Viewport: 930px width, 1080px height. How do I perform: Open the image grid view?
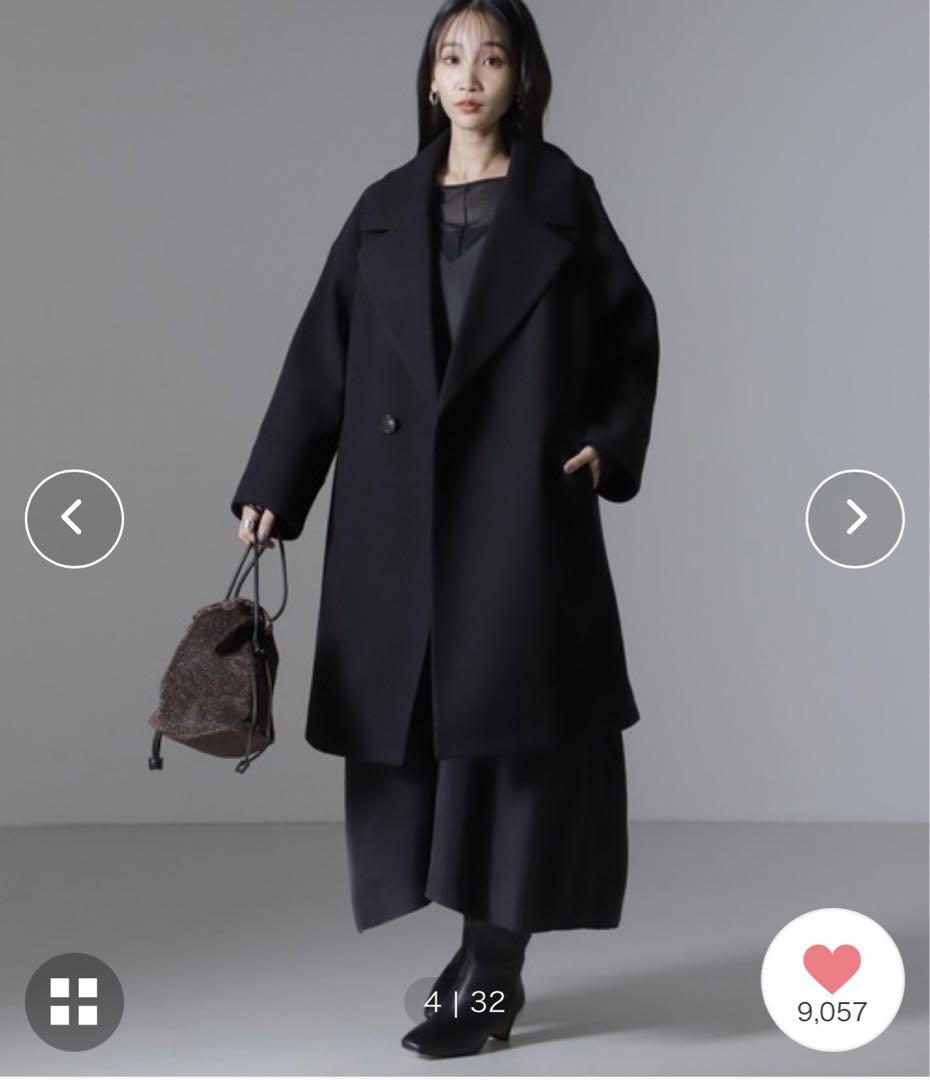74,1002
